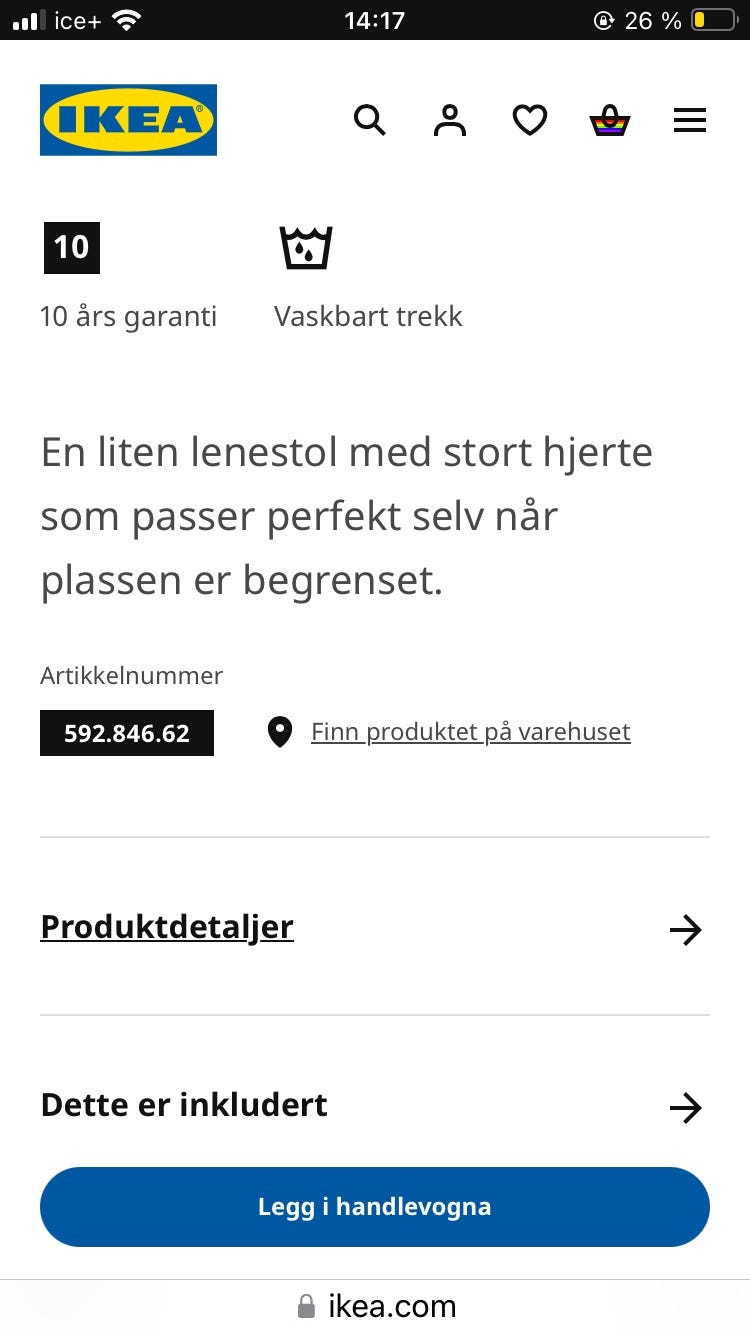Open the wishlist heart icon
The image size is (750, 1334).
click(x=530, y=120)
